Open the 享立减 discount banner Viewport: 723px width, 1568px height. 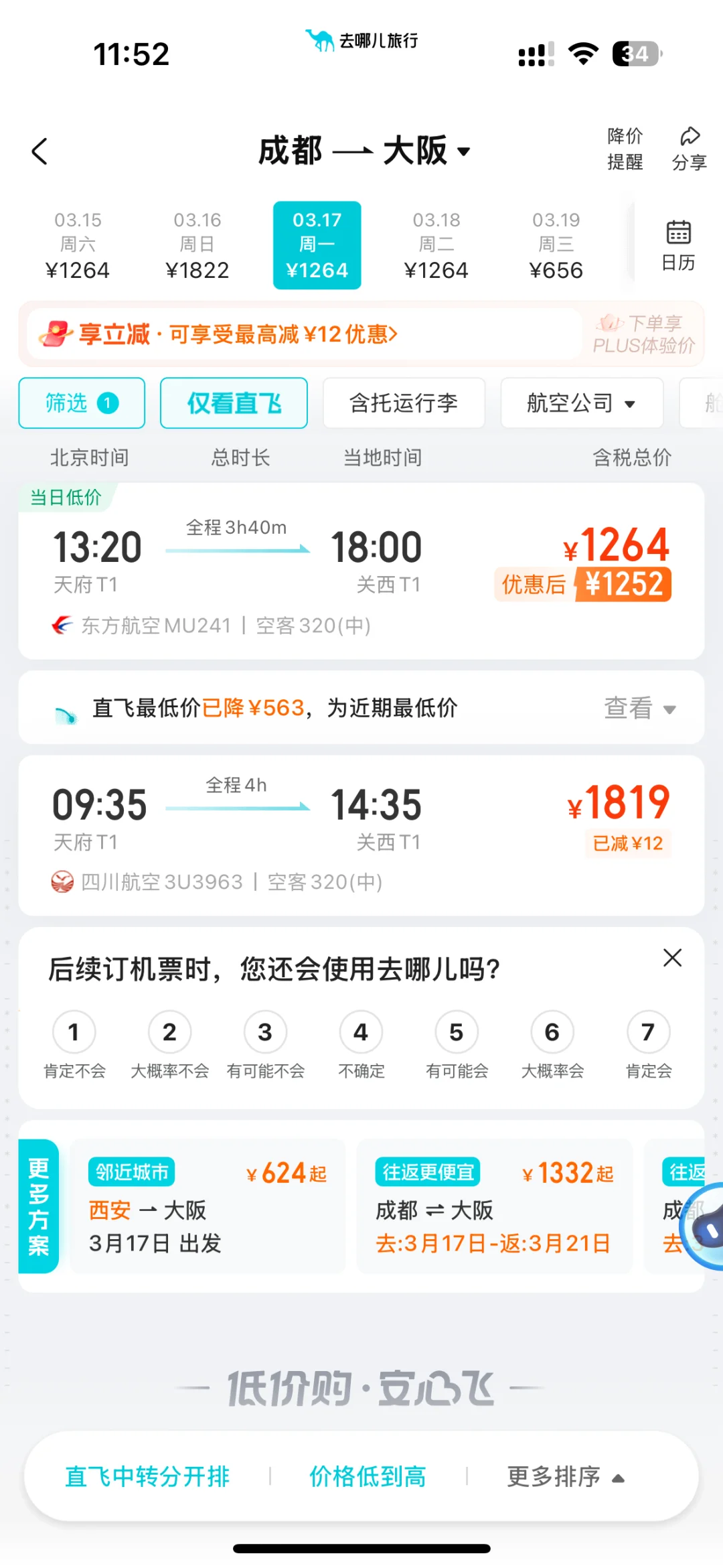[301, 334]
